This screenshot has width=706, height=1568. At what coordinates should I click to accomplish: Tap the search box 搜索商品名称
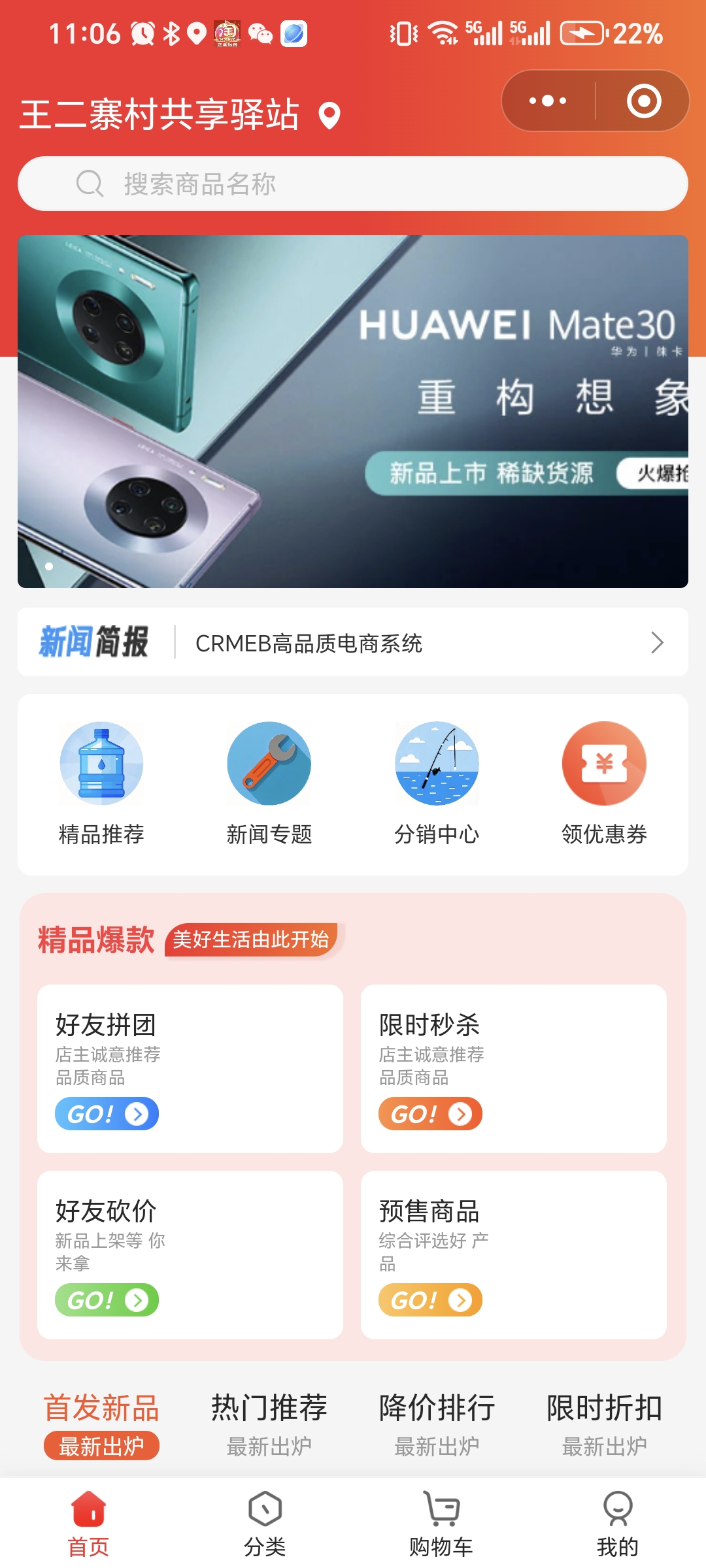[x=353, y=184]
